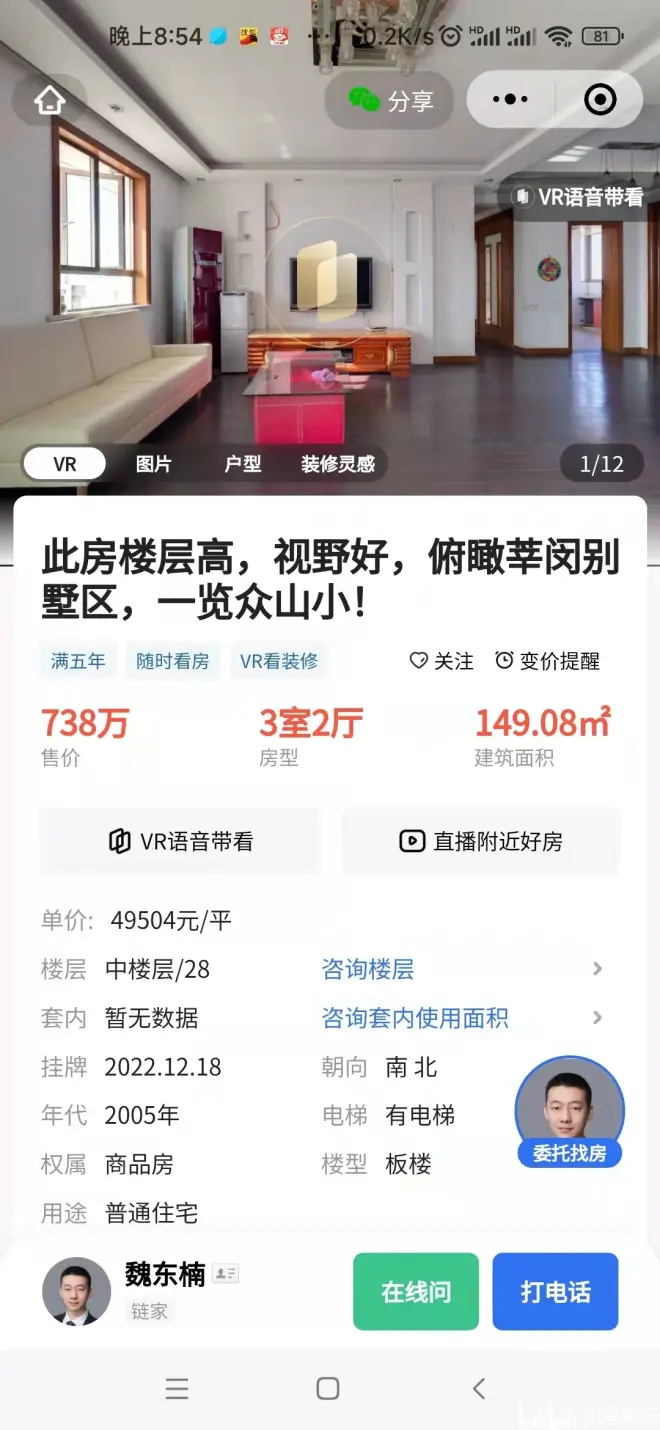Follow this listing with 关注
The width and height of the screenshot is (660, 1430).
coord(442,661)
